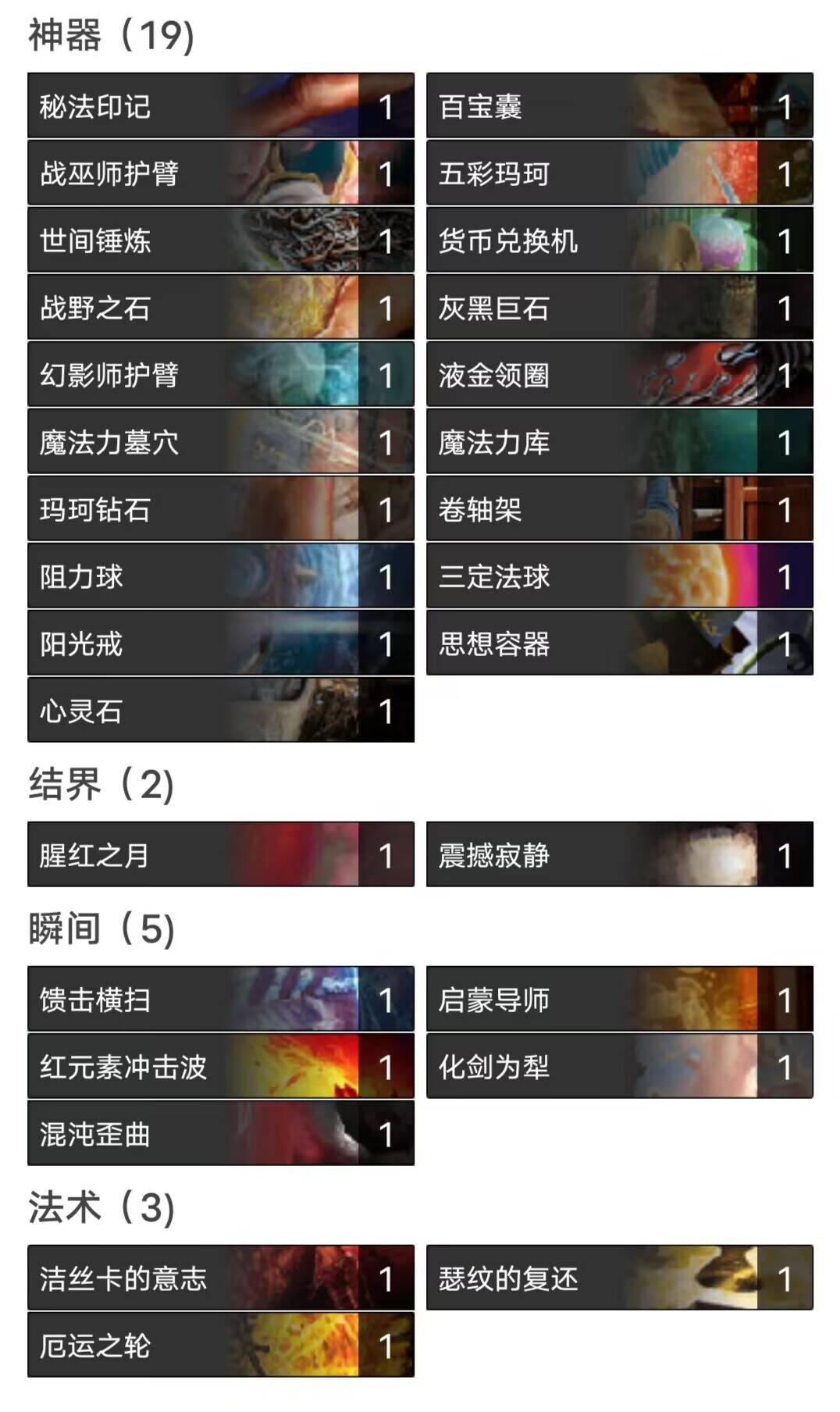840x1412 pixels.
Task: Tap the 液金领圈 card entry
Action: (619, 375)
